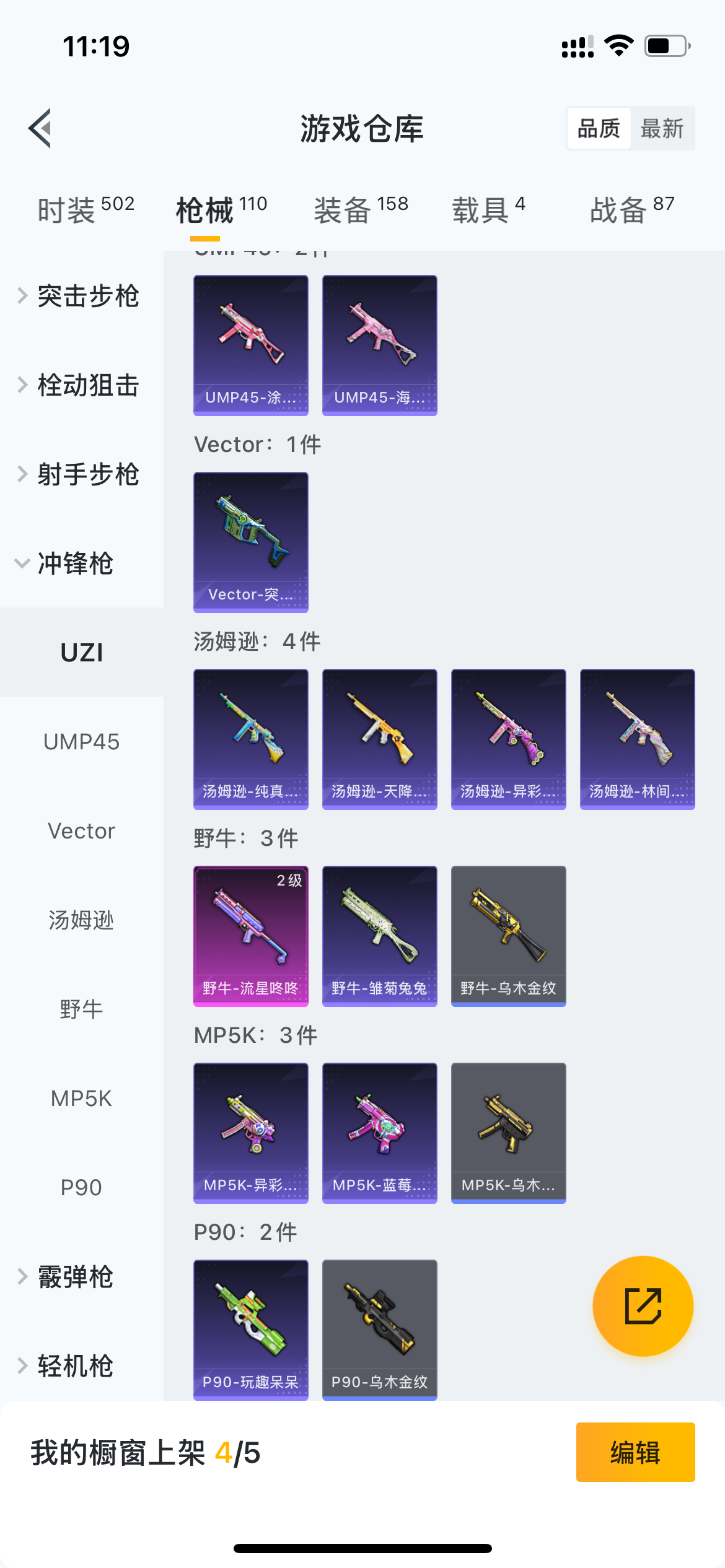Tap the orange floating share button
This screenshot has width=725, height=1568.
[643, 1306]
